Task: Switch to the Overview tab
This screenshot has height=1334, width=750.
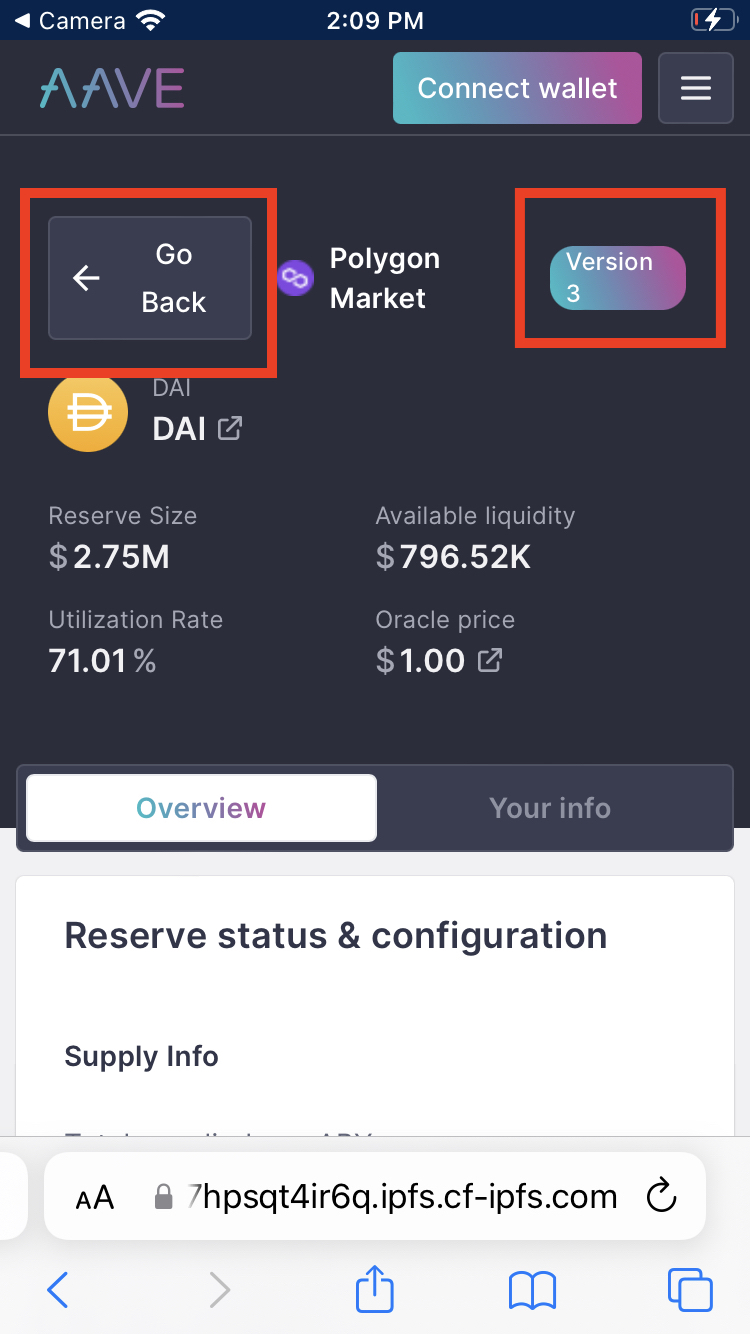Action: pos(201,808)
